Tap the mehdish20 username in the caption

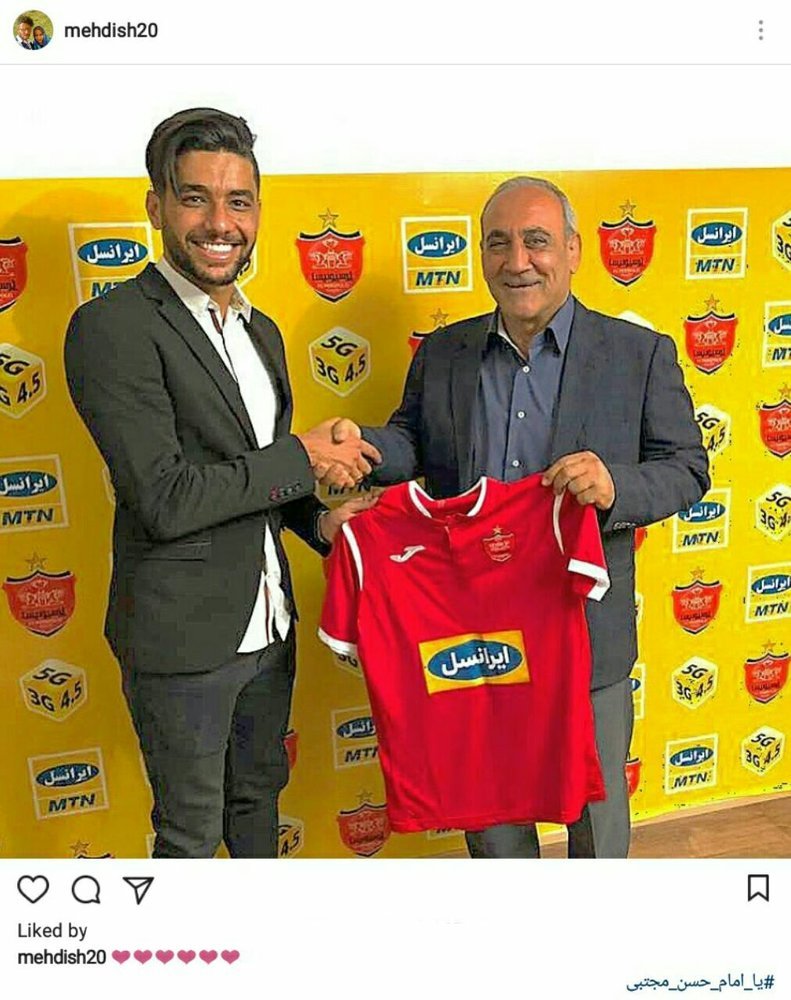click(x=61, y=957)
